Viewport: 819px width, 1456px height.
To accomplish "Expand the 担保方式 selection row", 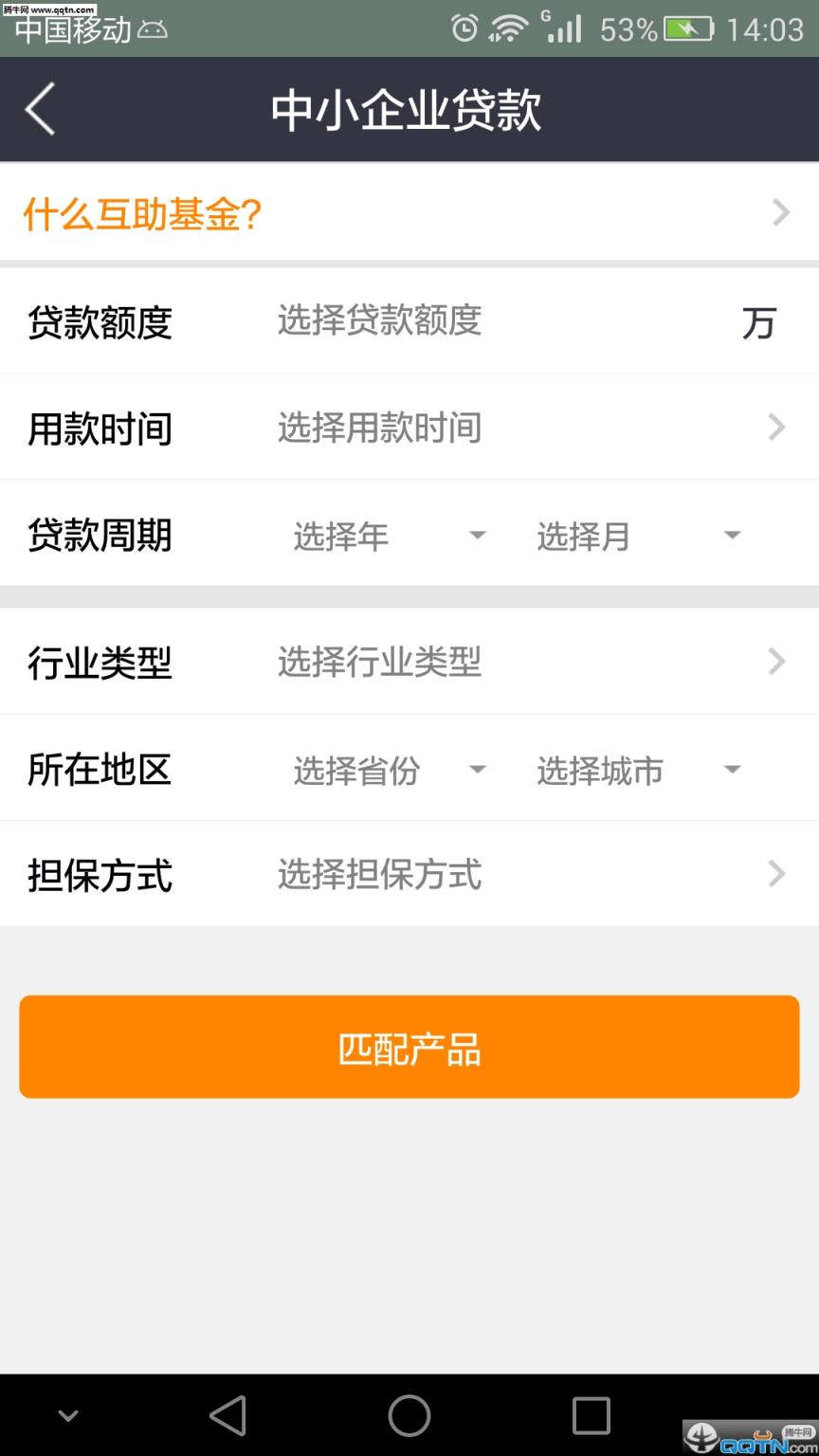I will (408, 874).
